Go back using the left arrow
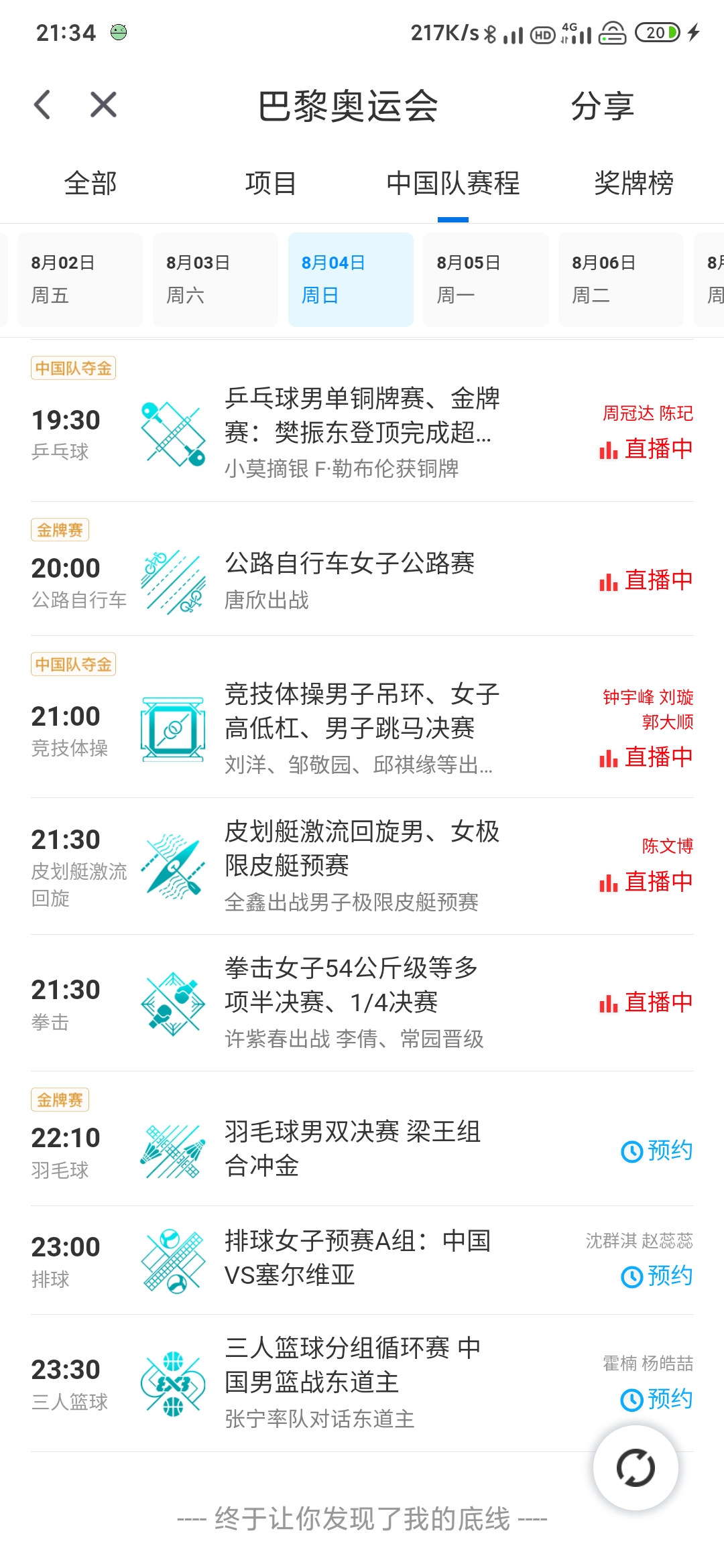The image size is (724, 1568). tap(42, 105)
